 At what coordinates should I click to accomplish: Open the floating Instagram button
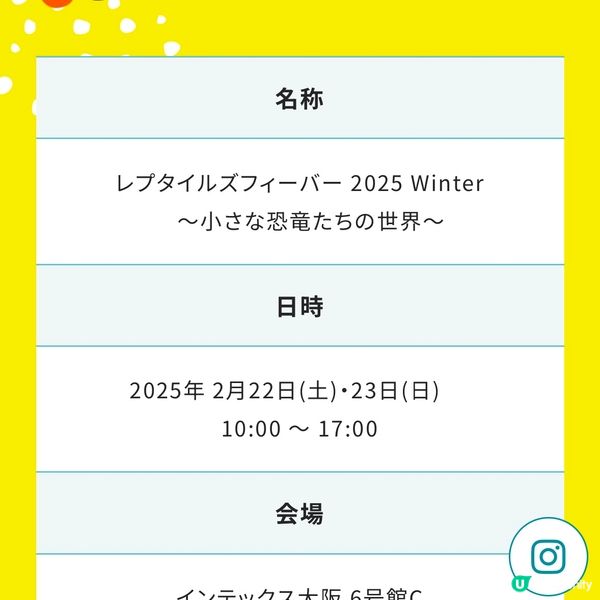[547, 556]
